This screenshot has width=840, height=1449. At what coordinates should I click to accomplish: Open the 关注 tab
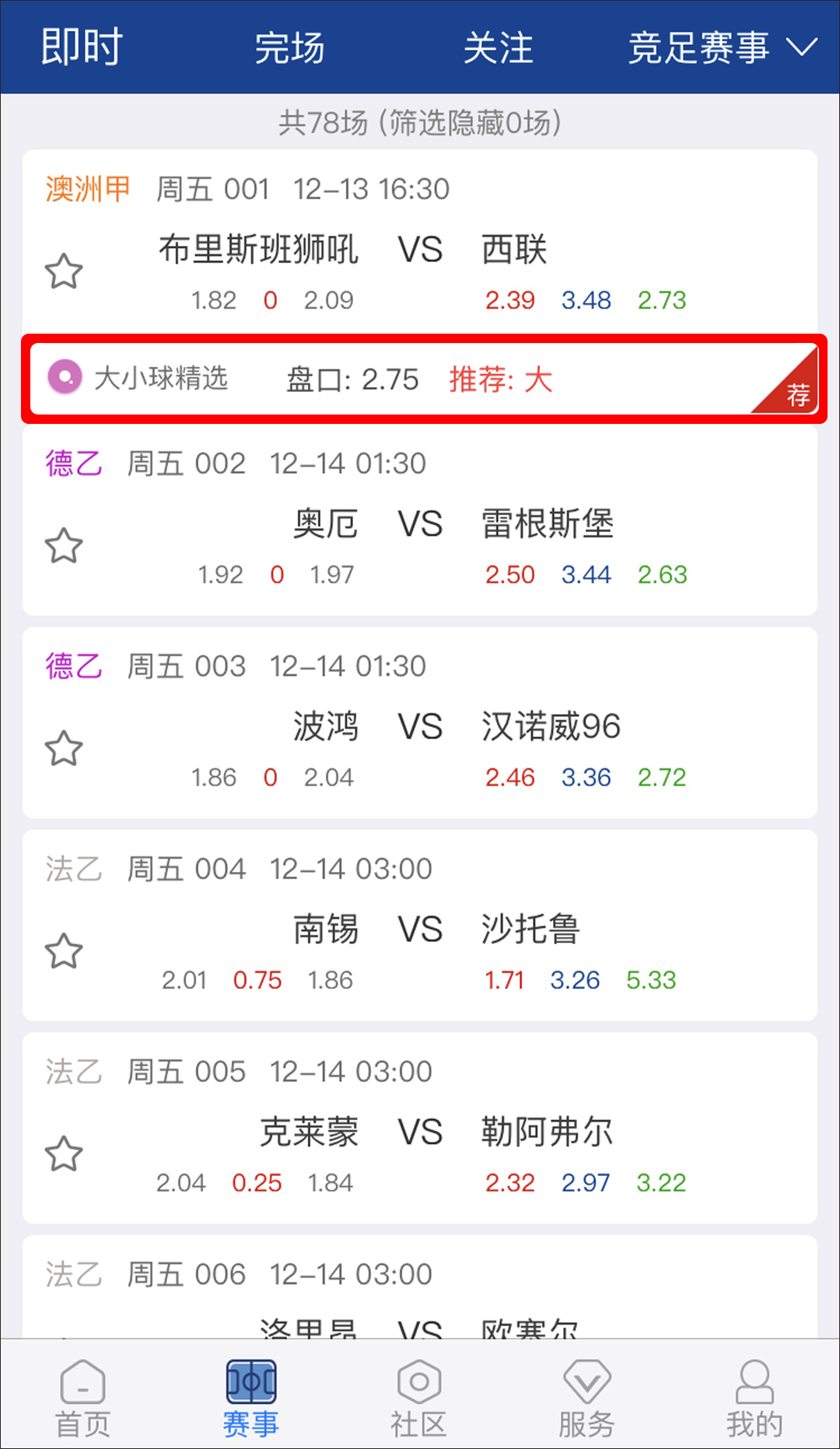(x=498, y=48)
